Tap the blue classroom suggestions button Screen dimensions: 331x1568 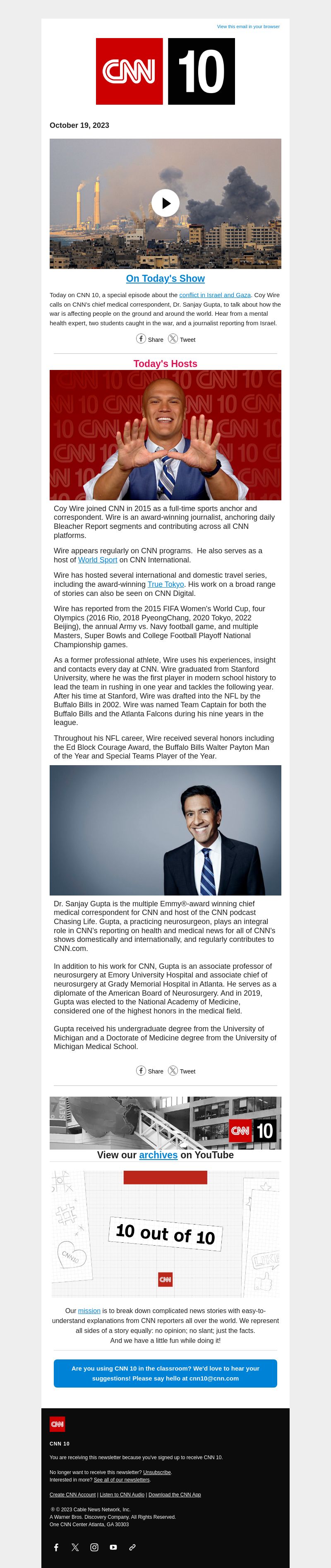tap(165, 1373)
